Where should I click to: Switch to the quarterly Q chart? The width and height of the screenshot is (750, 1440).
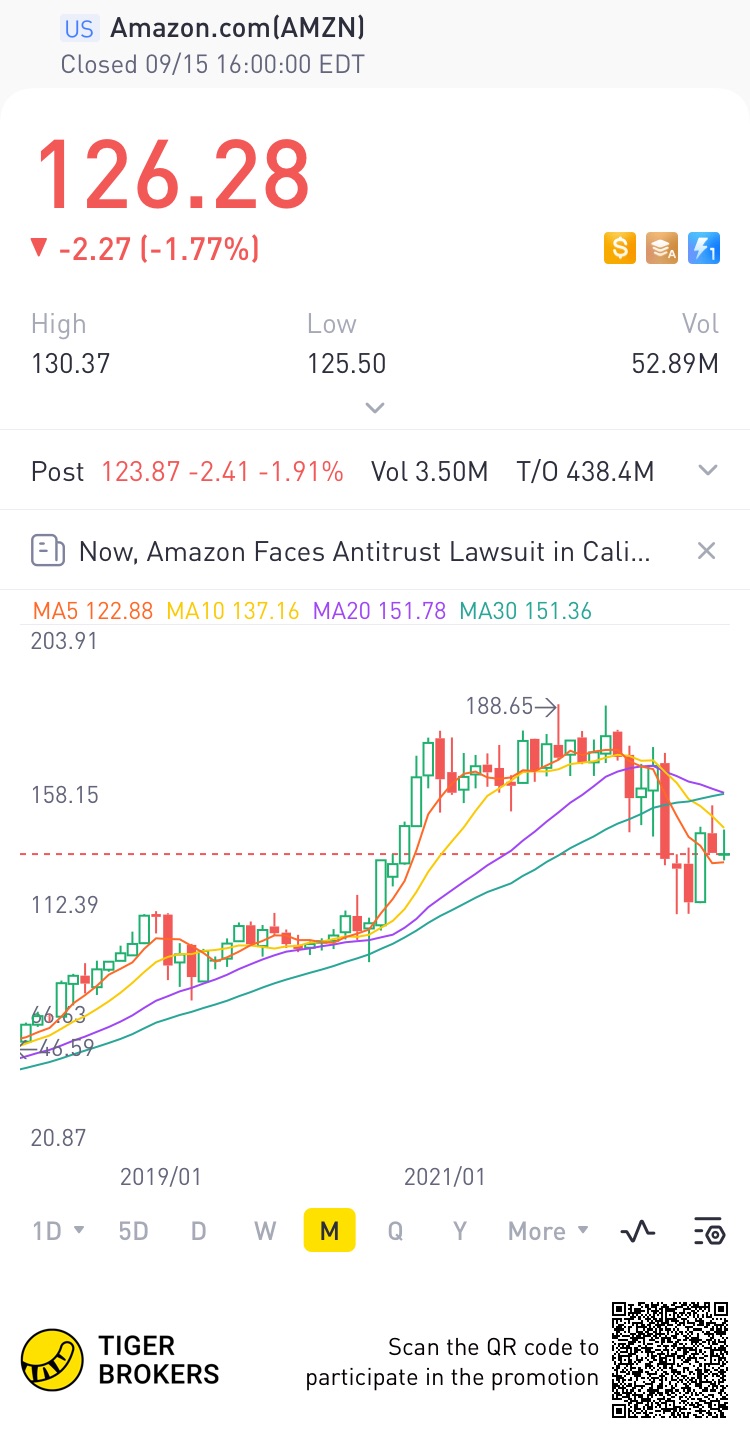tap(395, 1231)
